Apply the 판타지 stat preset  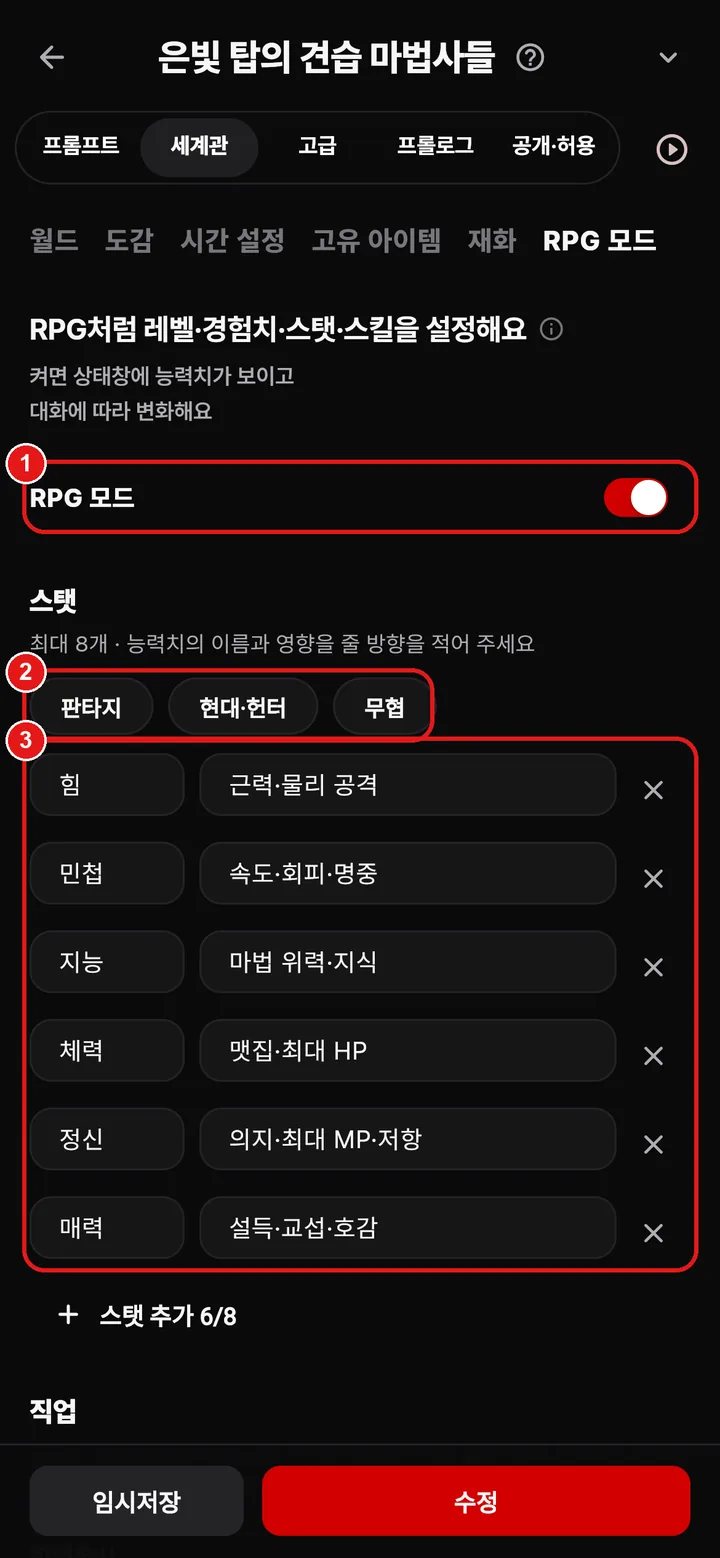pos(91,708)
